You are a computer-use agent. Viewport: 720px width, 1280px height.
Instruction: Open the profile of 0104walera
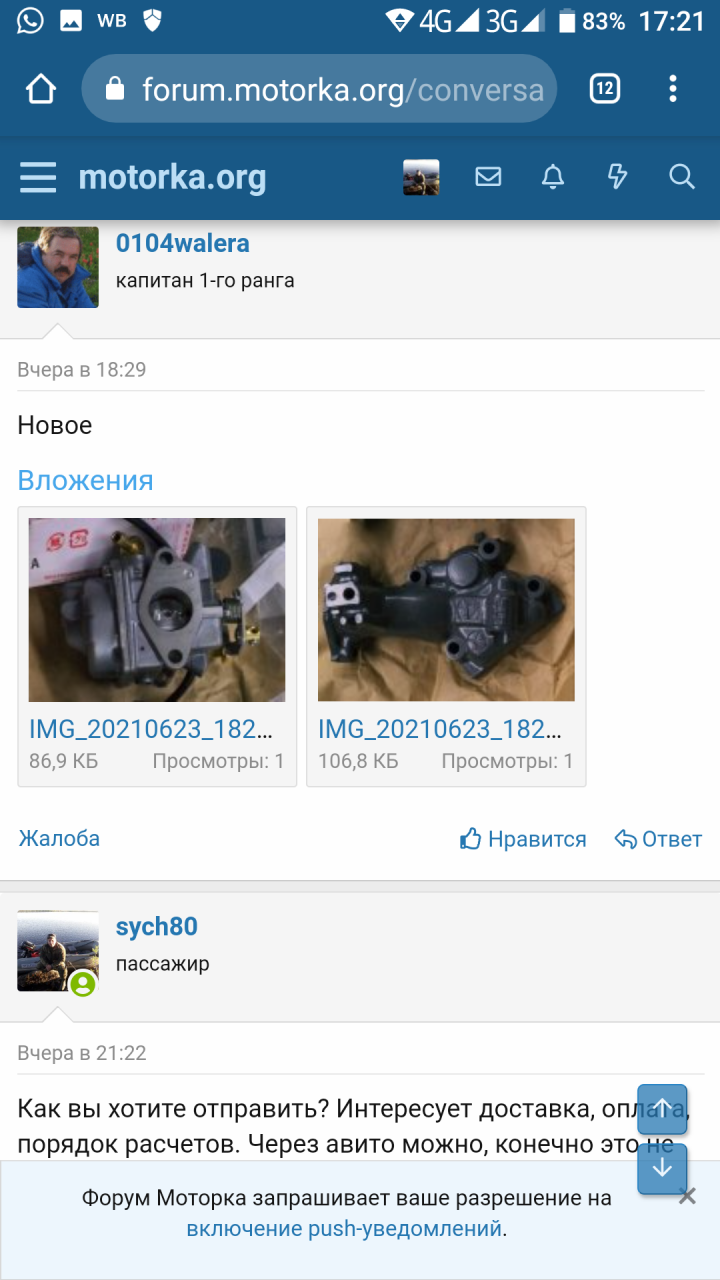(182, 243)
